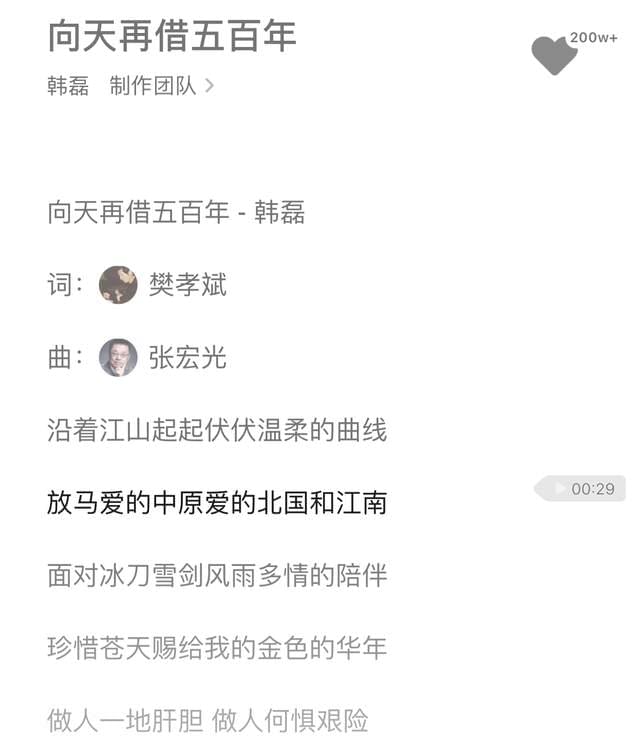Play from the 00:29 lyric marker
Viewport: 640px width, 750px height.
pos(580,489)
